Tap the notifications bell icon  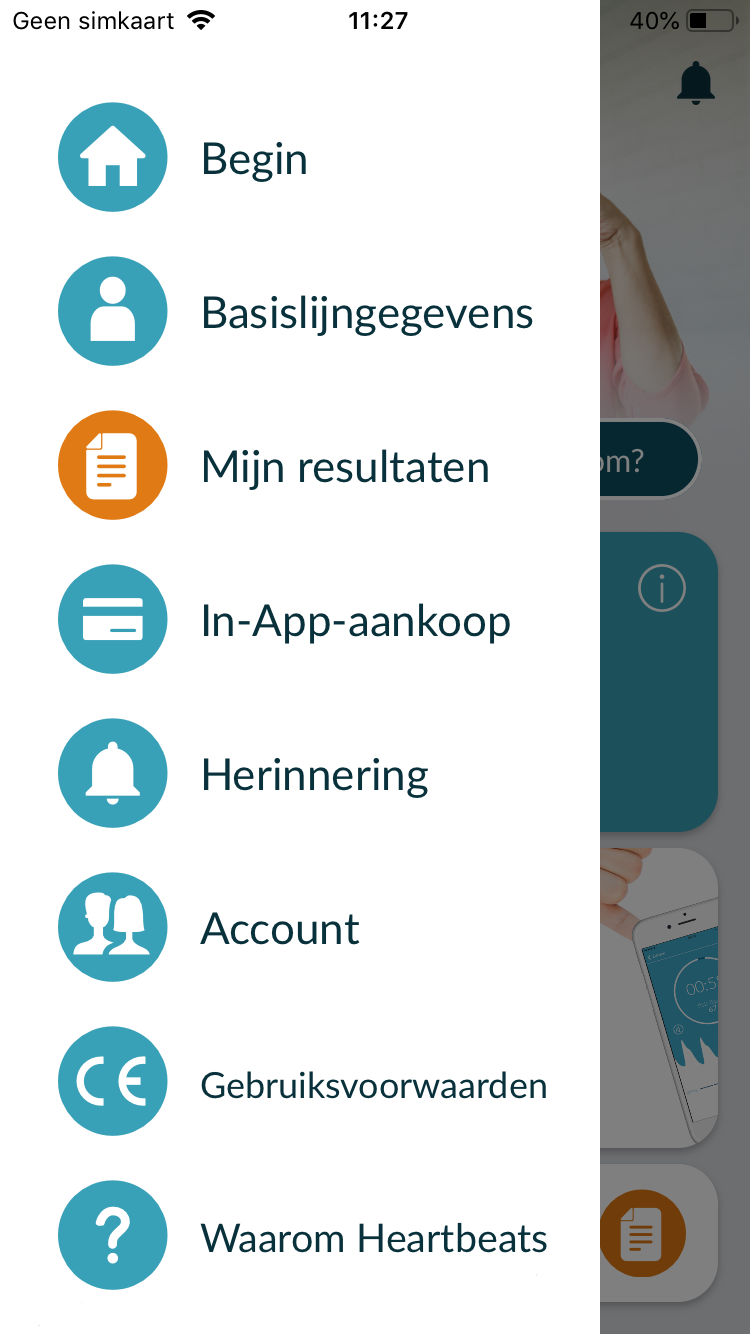(x=696, y=82)
